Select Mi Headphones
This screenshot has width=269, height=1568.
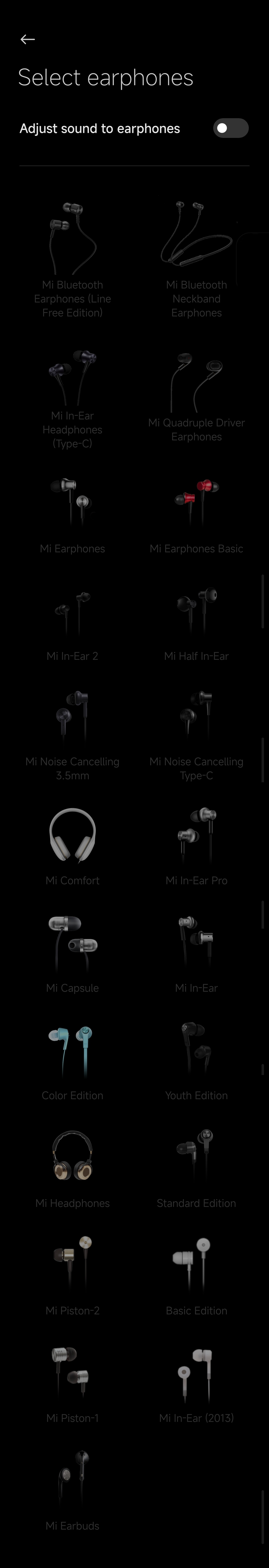pos(72,1169)
